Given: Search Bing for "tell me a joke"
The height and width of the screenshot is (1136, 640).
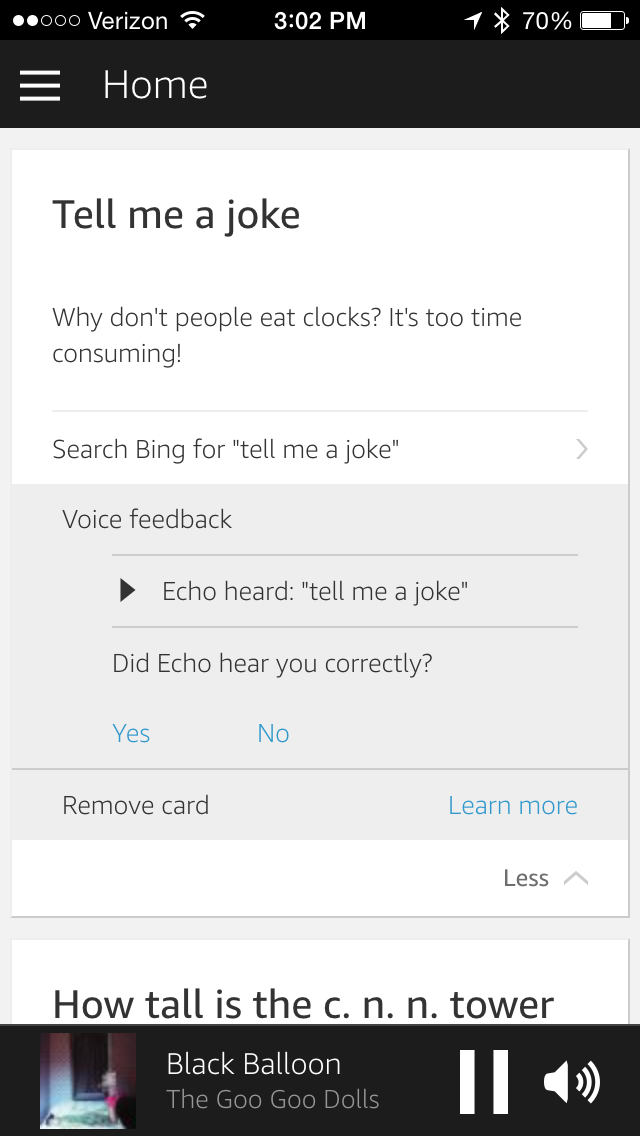Looking at the screenshot, I should (x=320, y=449).
